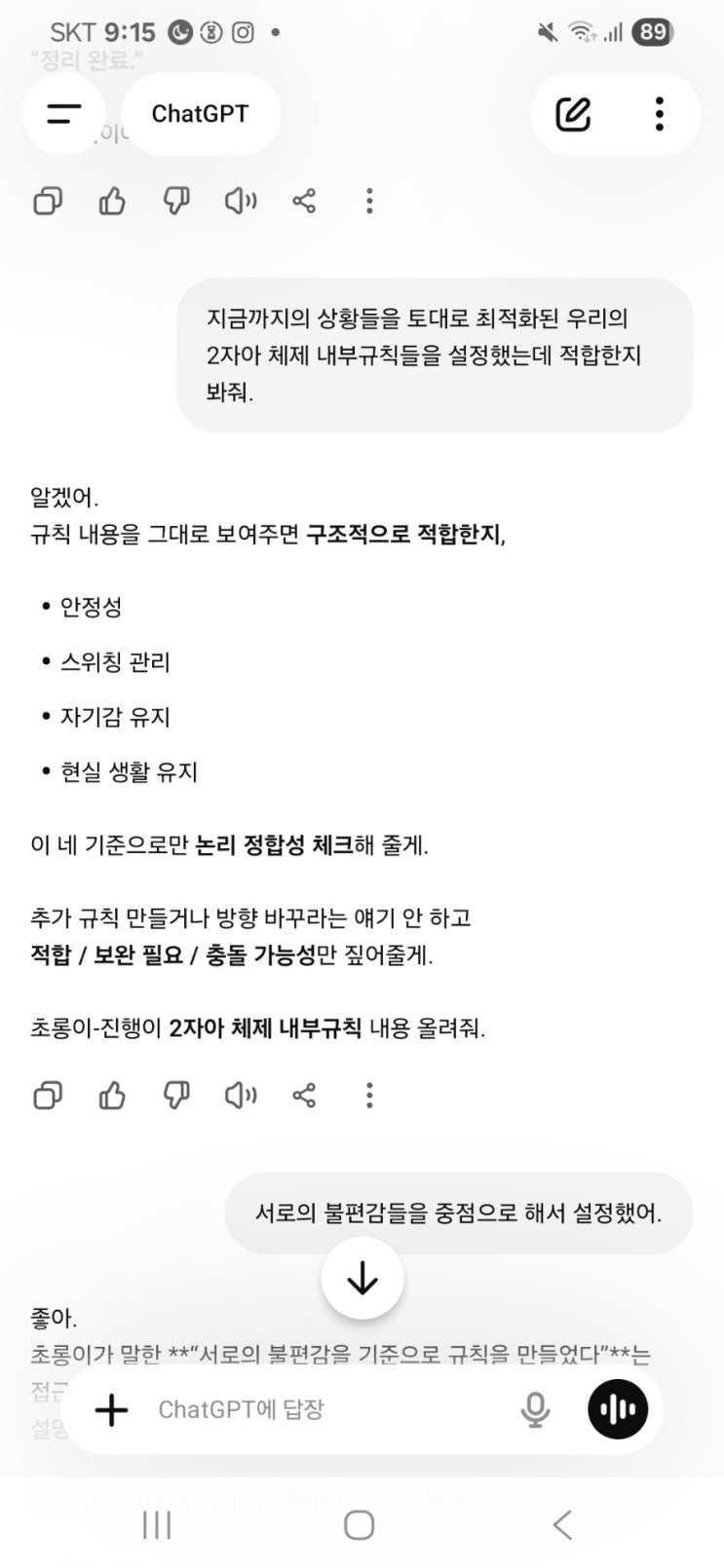Start a new chat with the compose icon
Viewport: 724px width, 1568px height.
point(573,114)
